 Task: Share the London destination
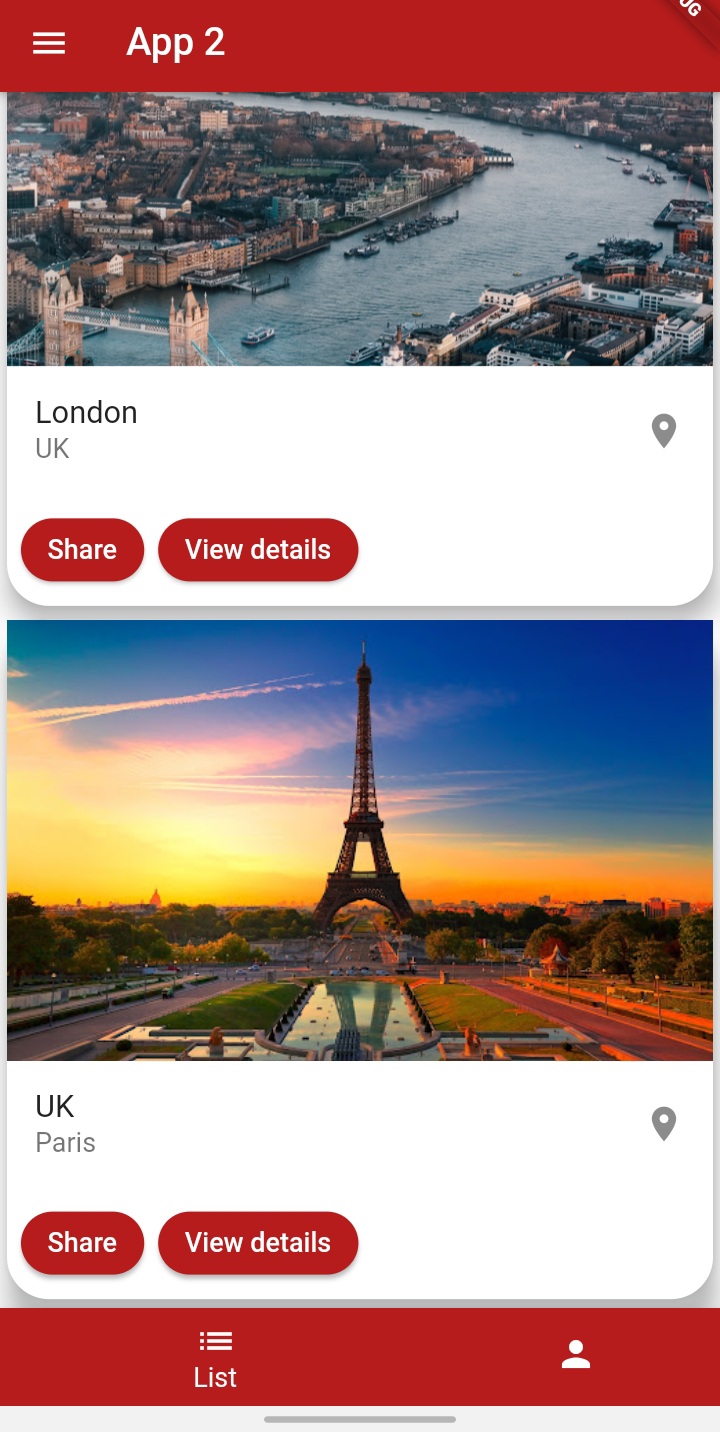pos(82,549)
